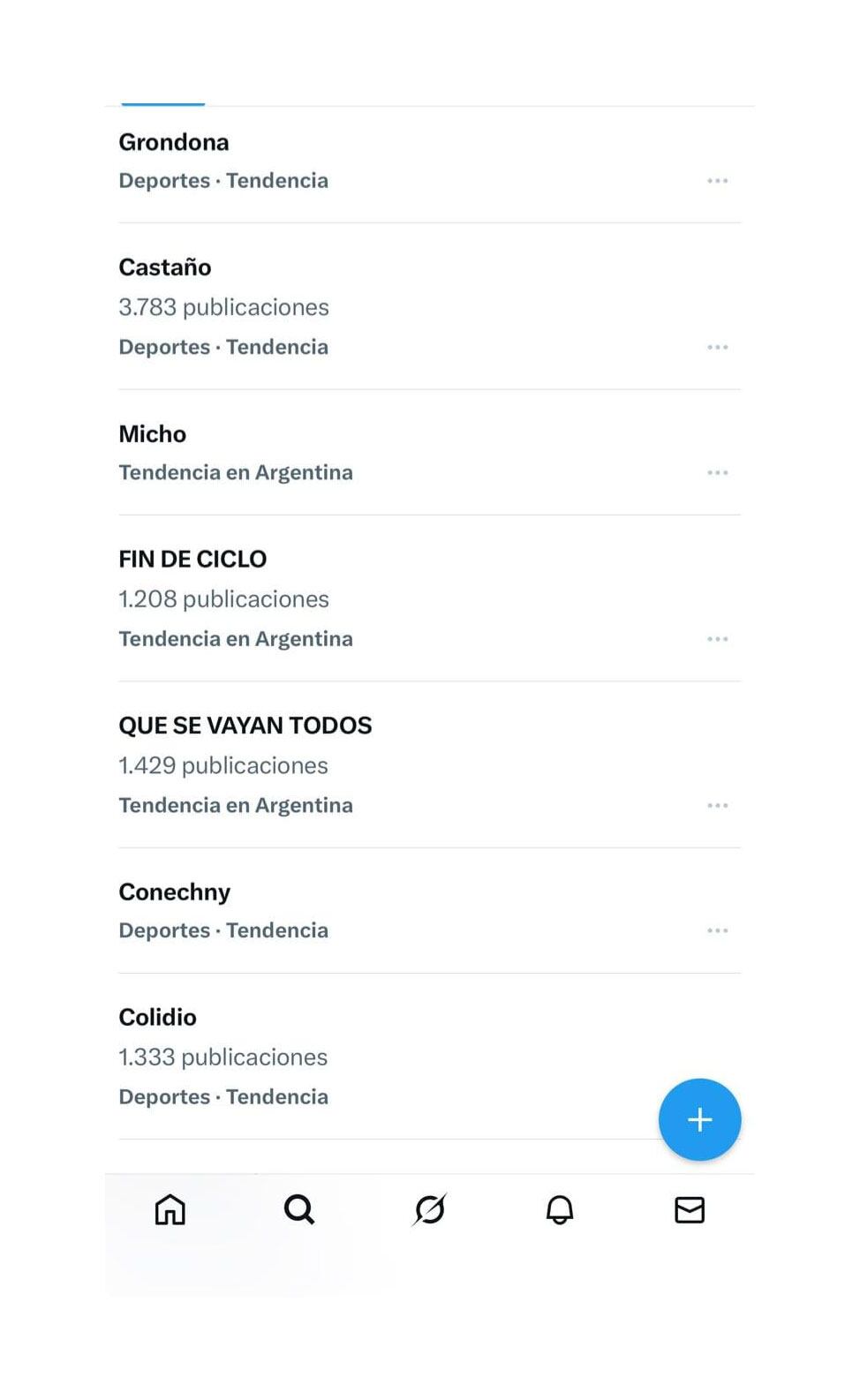This screenshot has width=860, height=1400.
Task: Open more options for Grondona trend
Action: 718,181
